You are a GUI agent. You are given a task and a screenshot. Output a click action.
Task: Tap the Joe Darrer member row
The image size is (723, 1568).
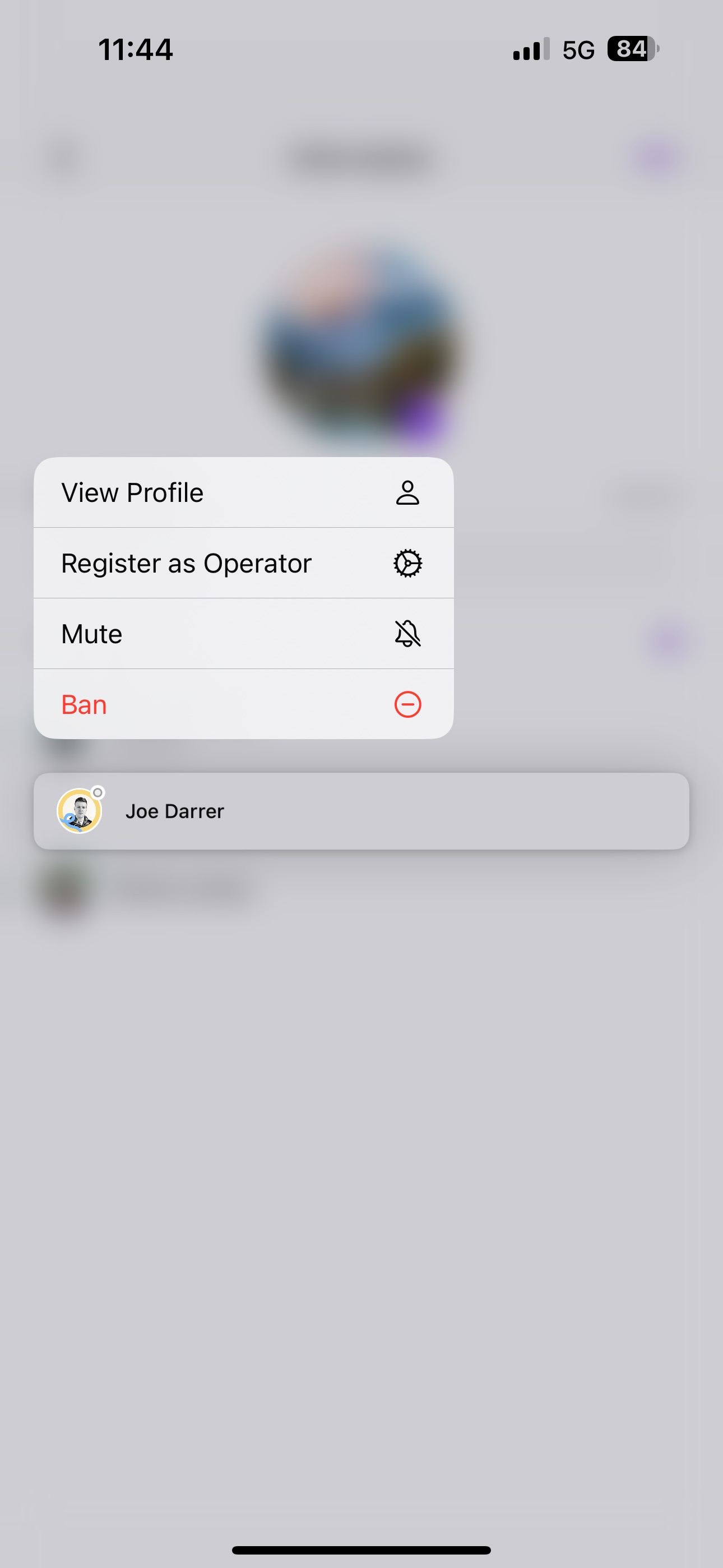pos(361,811)
